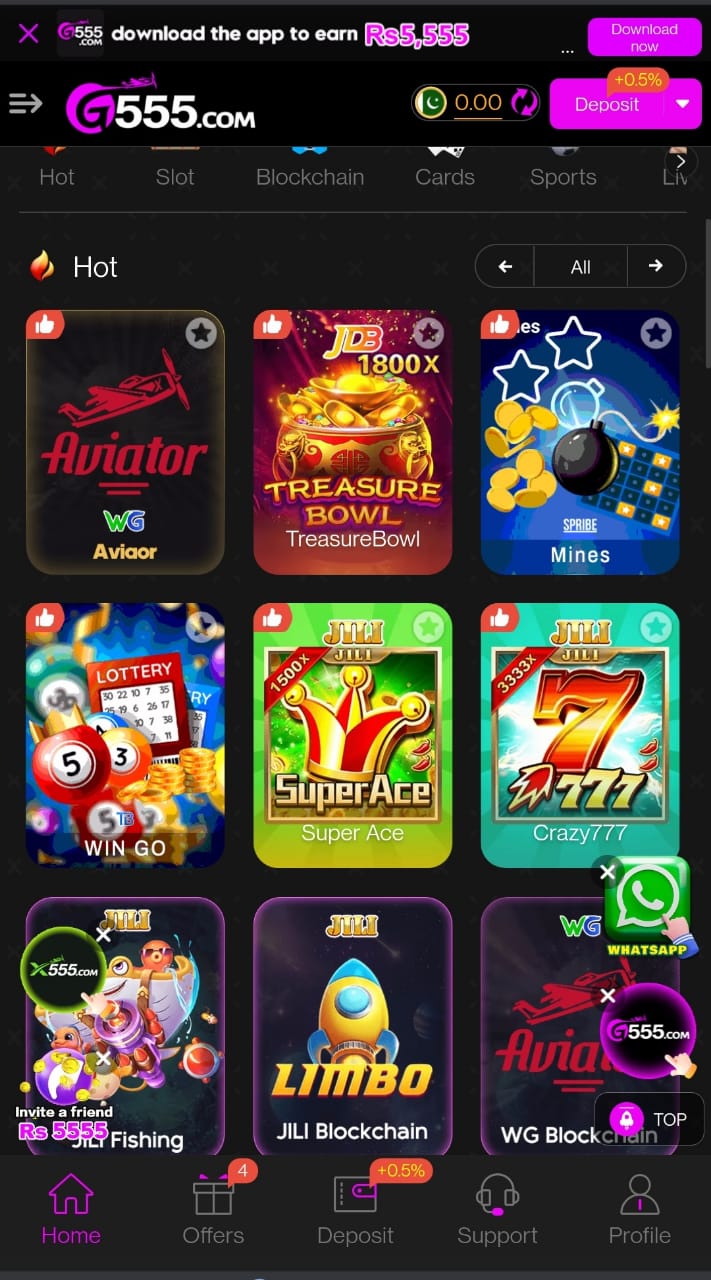Tap the Download now button
Screen dimensions: 711x1280
click(643, 37)
